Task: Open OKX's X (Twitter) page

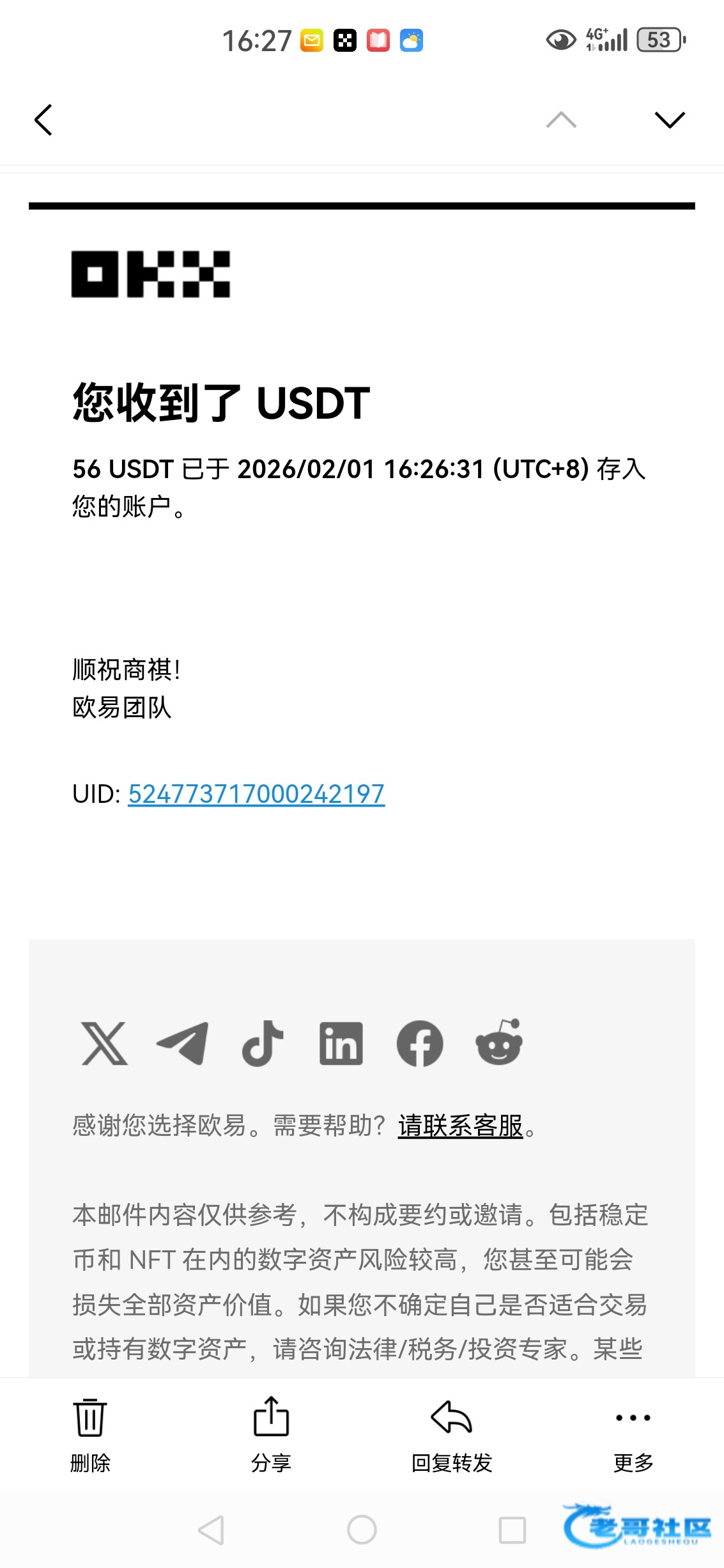Action: 104,1043
